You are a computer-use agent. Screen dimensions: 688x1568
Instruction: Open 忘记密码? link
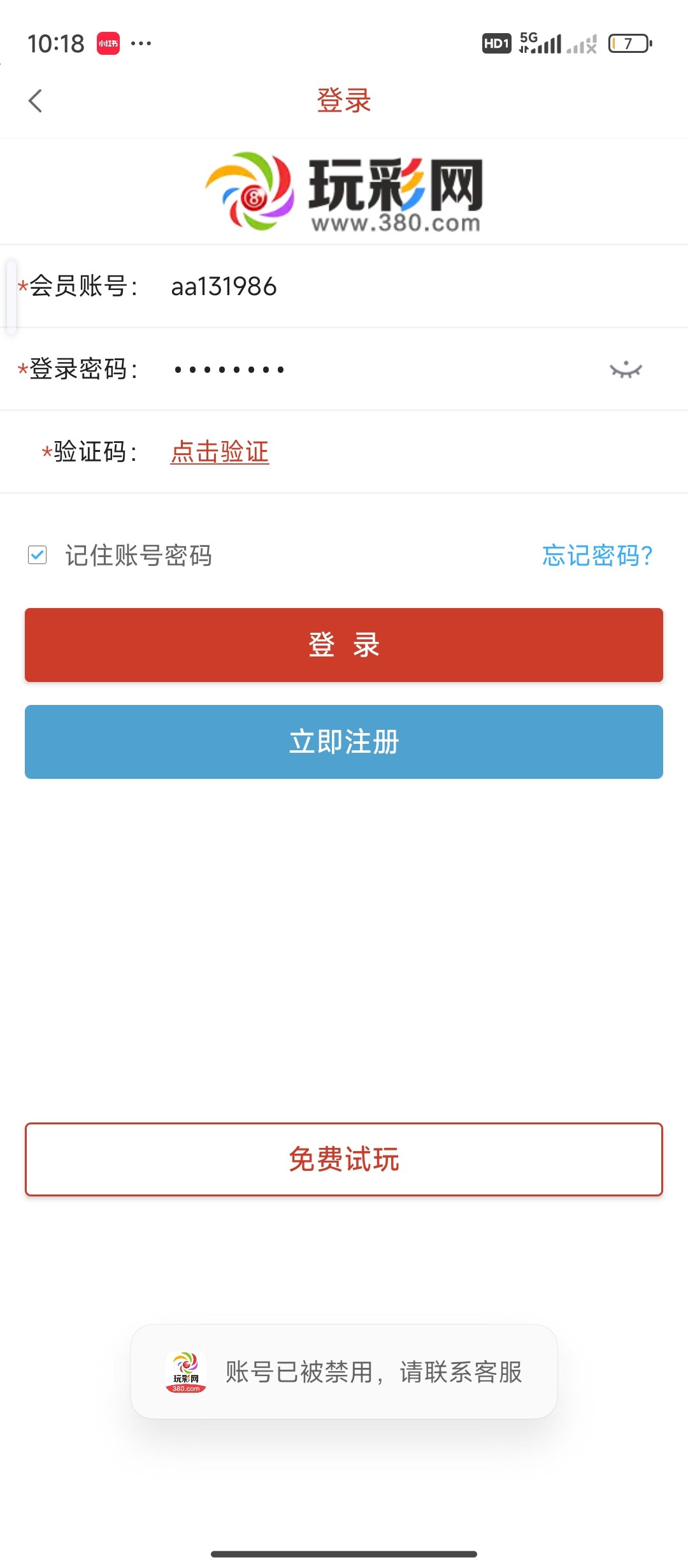point(598,555)
